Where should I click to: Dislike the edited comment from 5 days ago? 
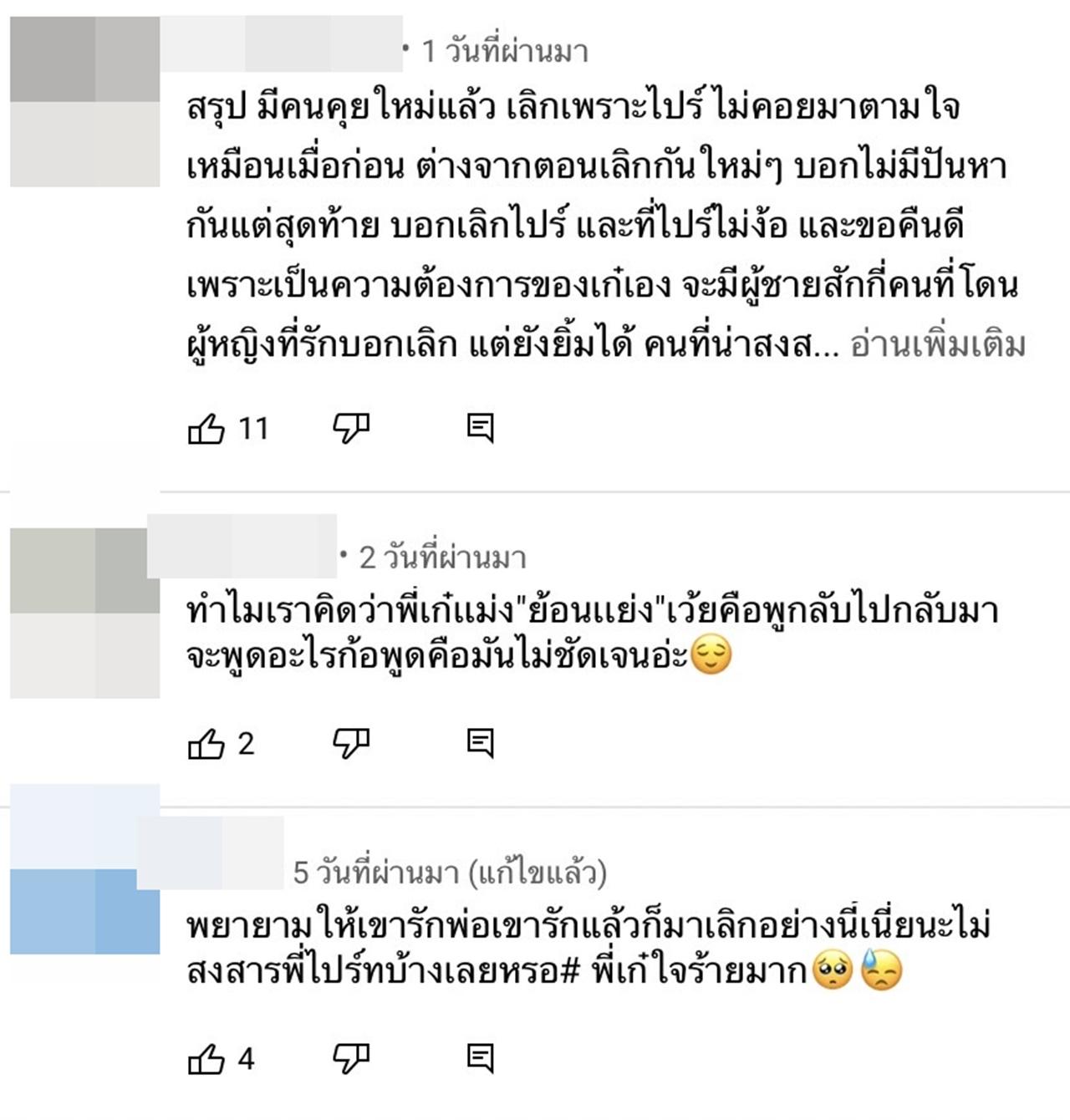(x=351, y=1058)
